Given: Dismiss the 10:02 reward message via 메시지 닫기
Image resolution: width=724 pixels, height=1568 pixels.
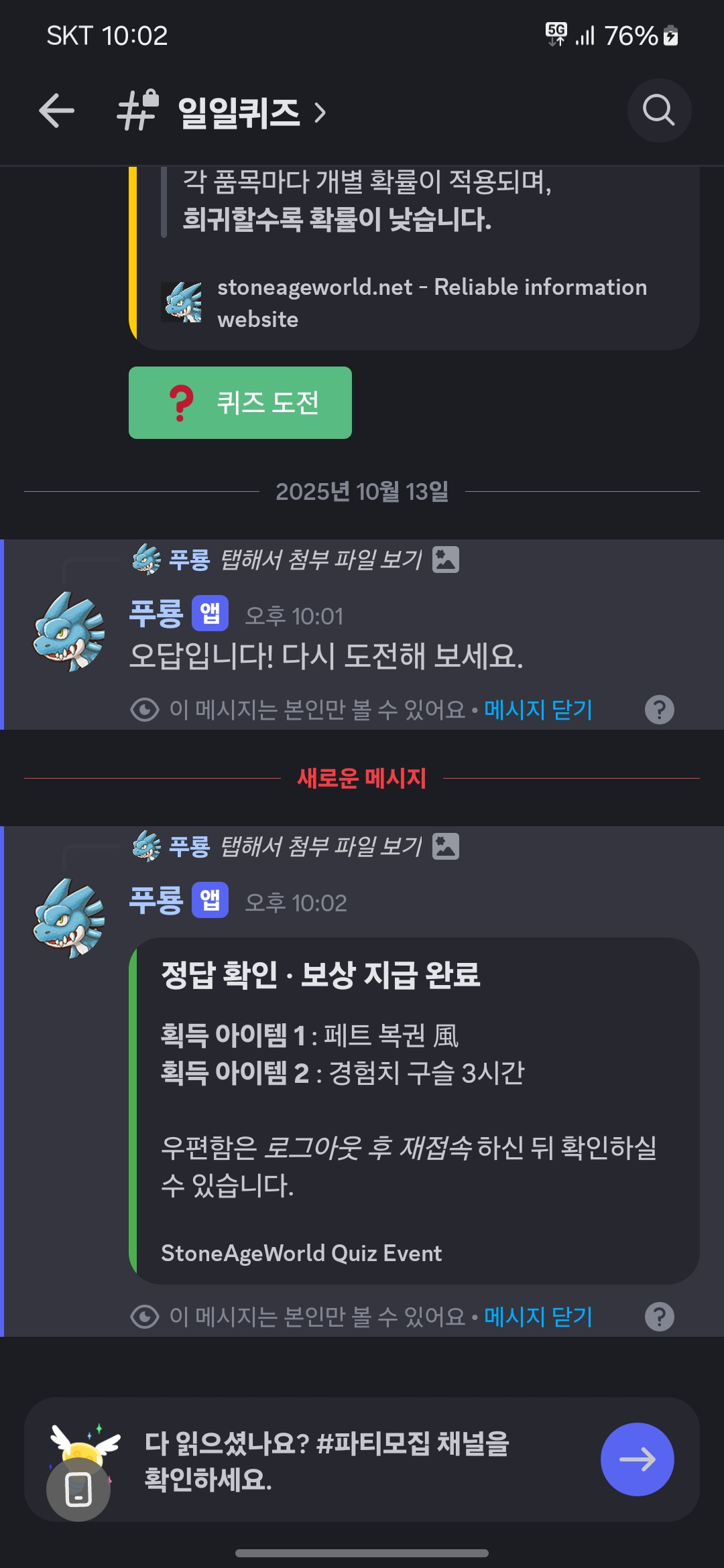Looking at the screenshot, I should click(538, 1317).
